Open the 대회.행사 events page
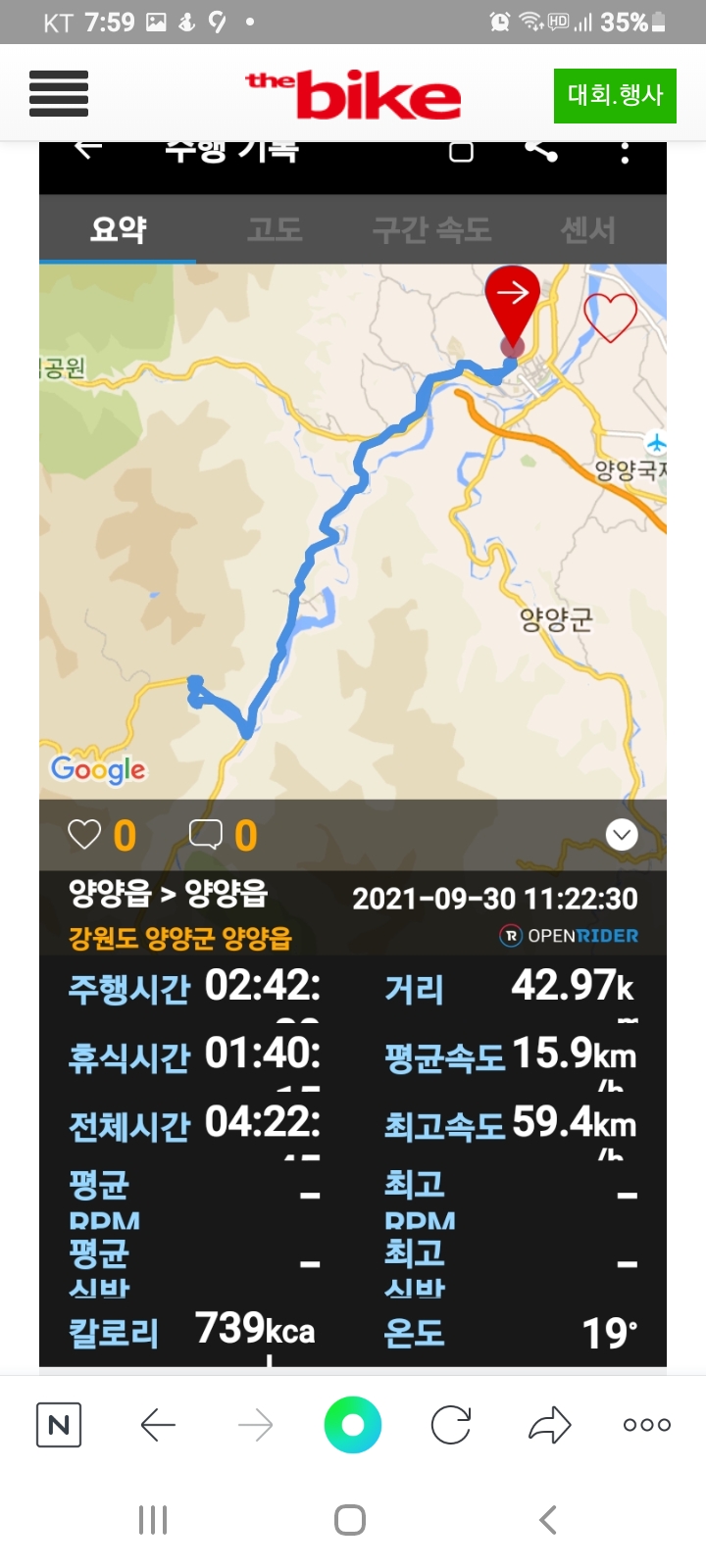Viewport: 706px width, 1568px height. [x=615, y=95]
